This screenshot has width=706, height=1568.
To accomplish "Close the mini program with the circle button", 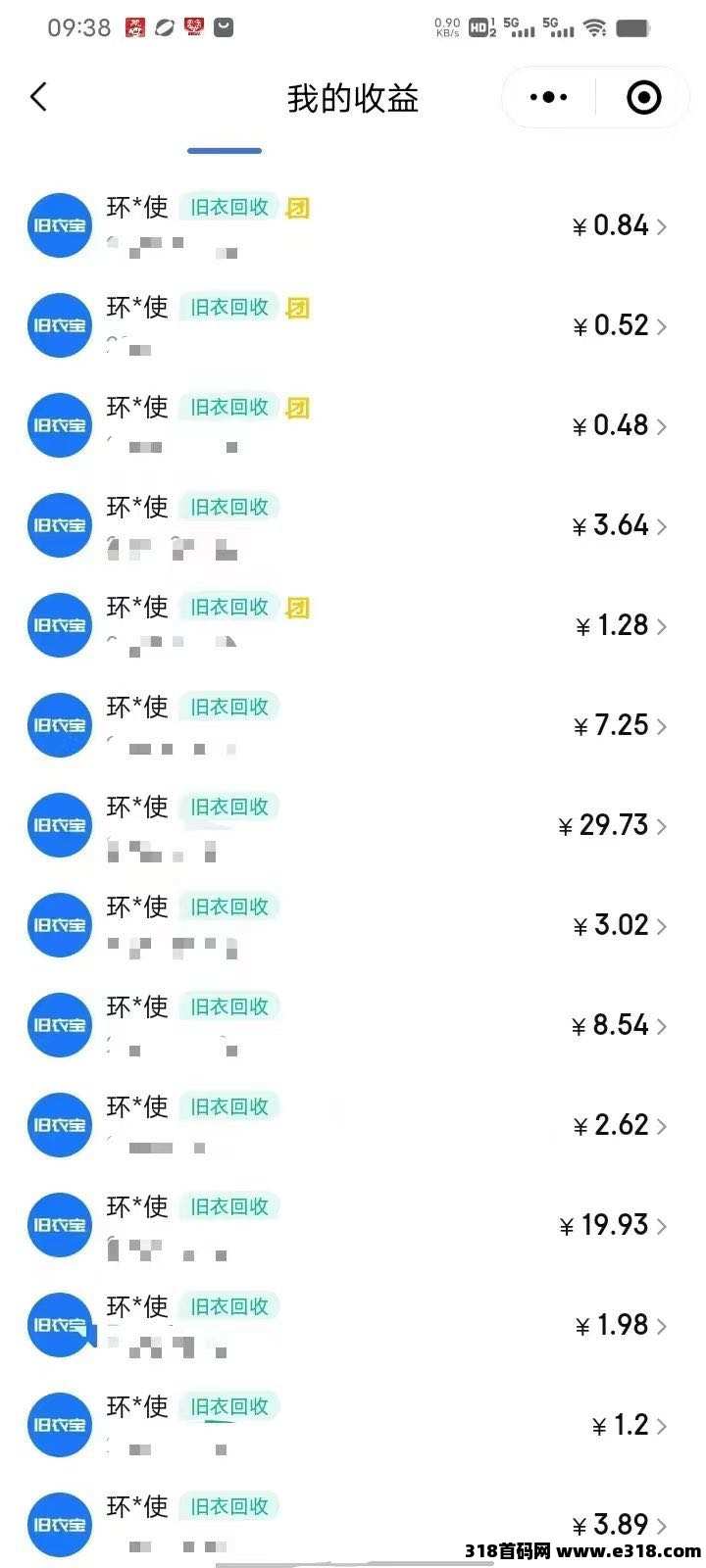I will click(x=643, y=97).
